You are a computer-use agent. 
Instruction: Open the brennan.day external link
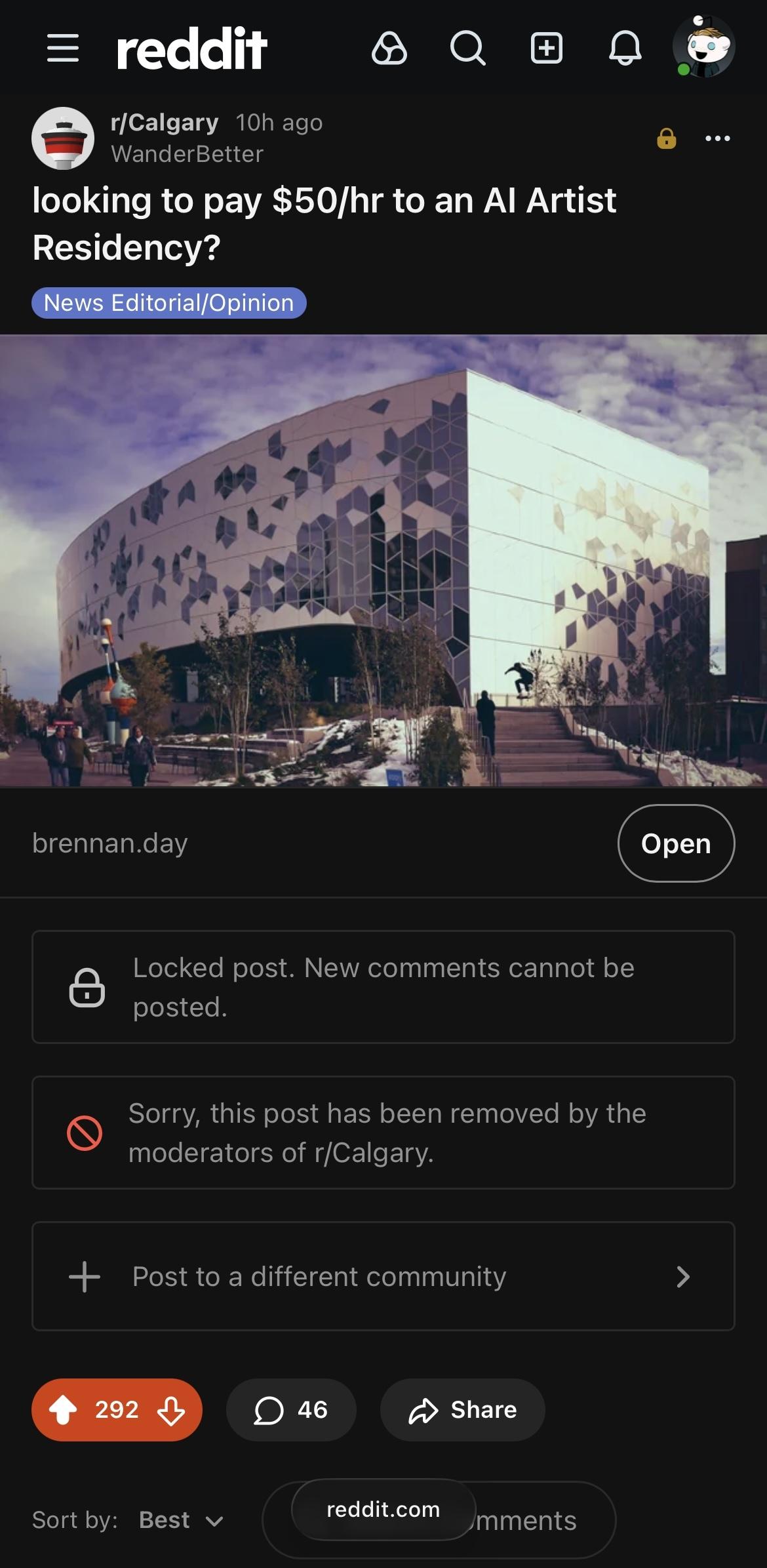point(109,843)
